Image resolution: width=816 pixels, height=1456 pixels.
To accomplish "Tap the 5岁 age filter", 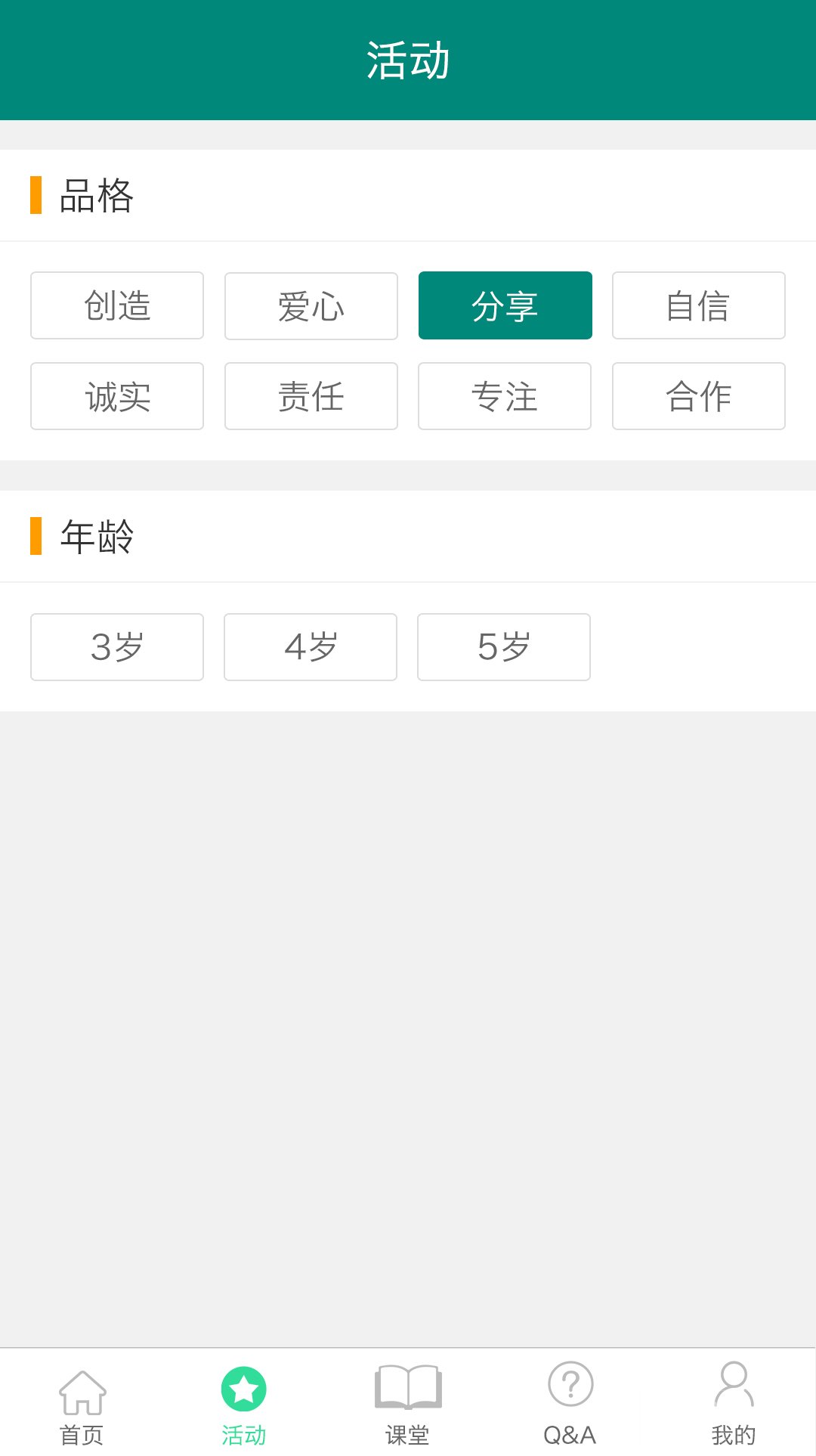I will point(504,647).
